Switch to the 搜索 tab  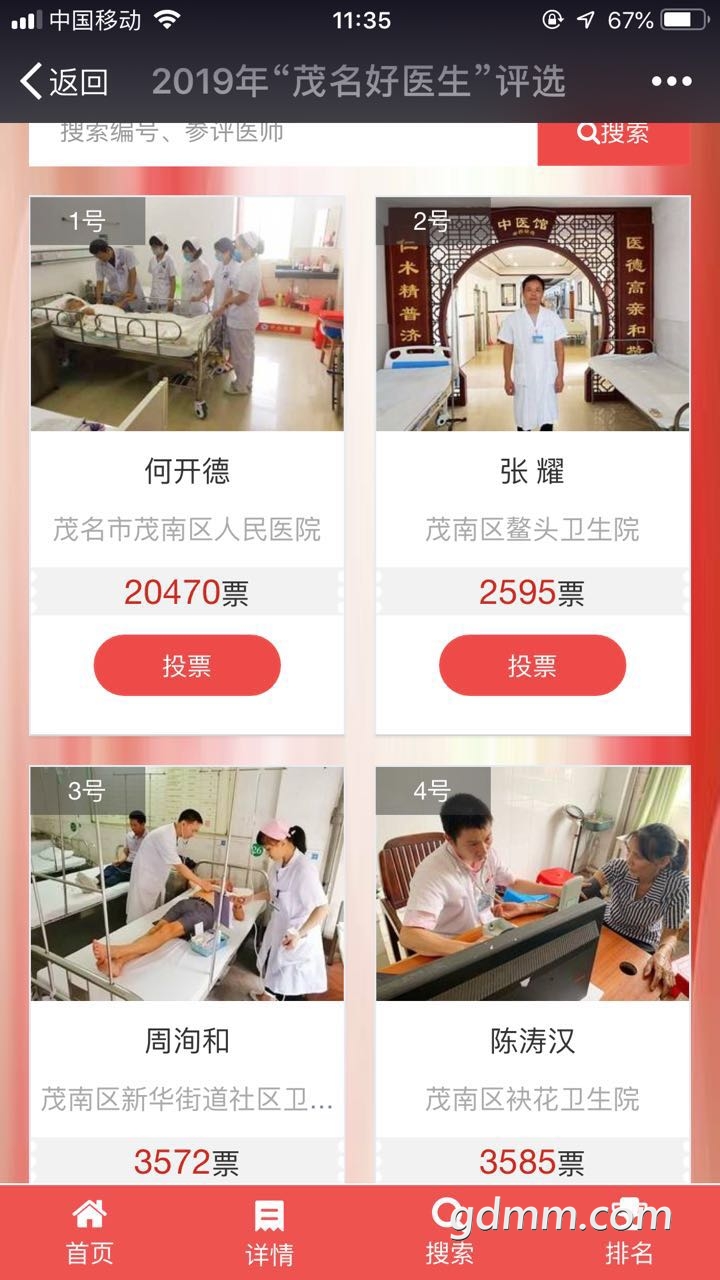tap(450, 1232)
